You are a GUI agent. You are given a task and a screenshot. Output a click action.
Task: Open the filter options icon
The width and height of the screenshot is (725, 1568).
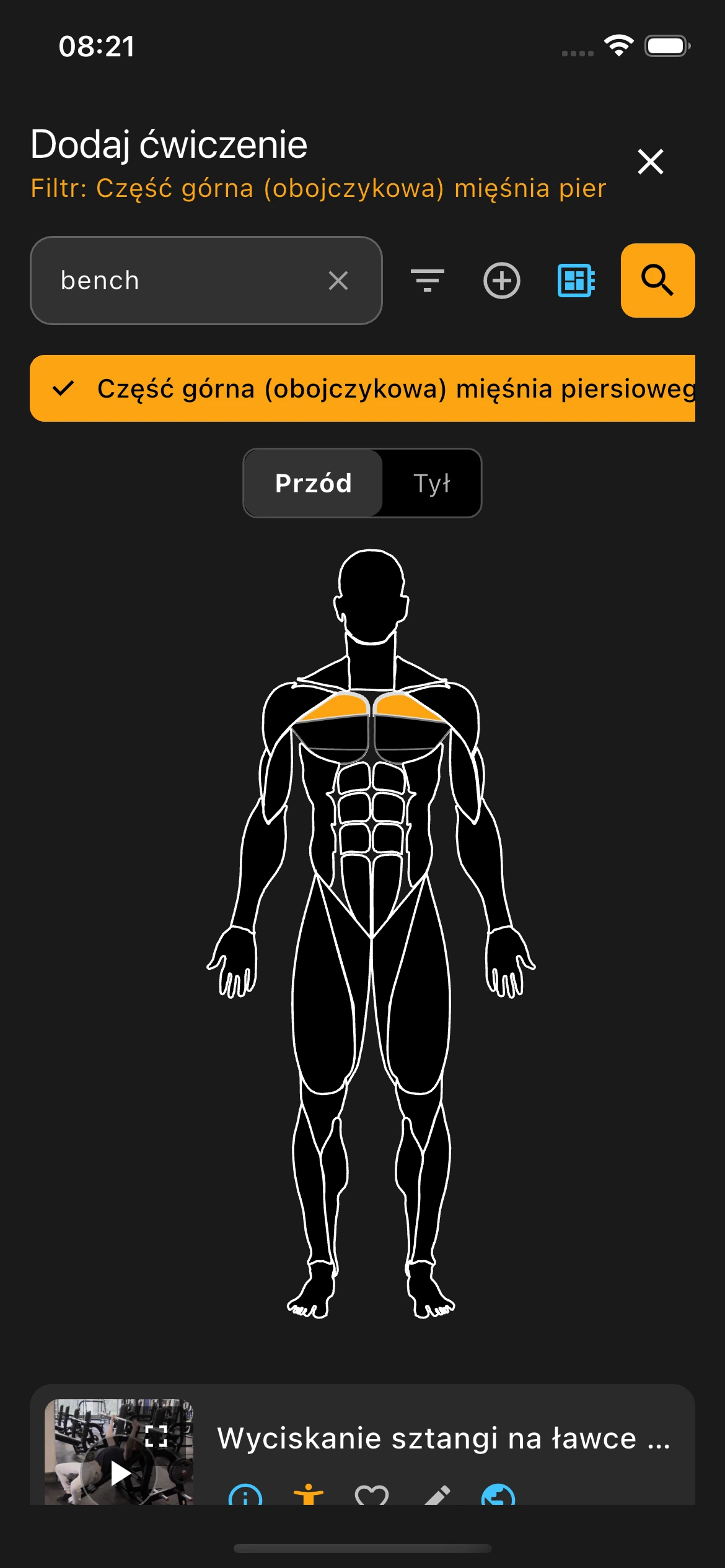(x=428, y=281)
